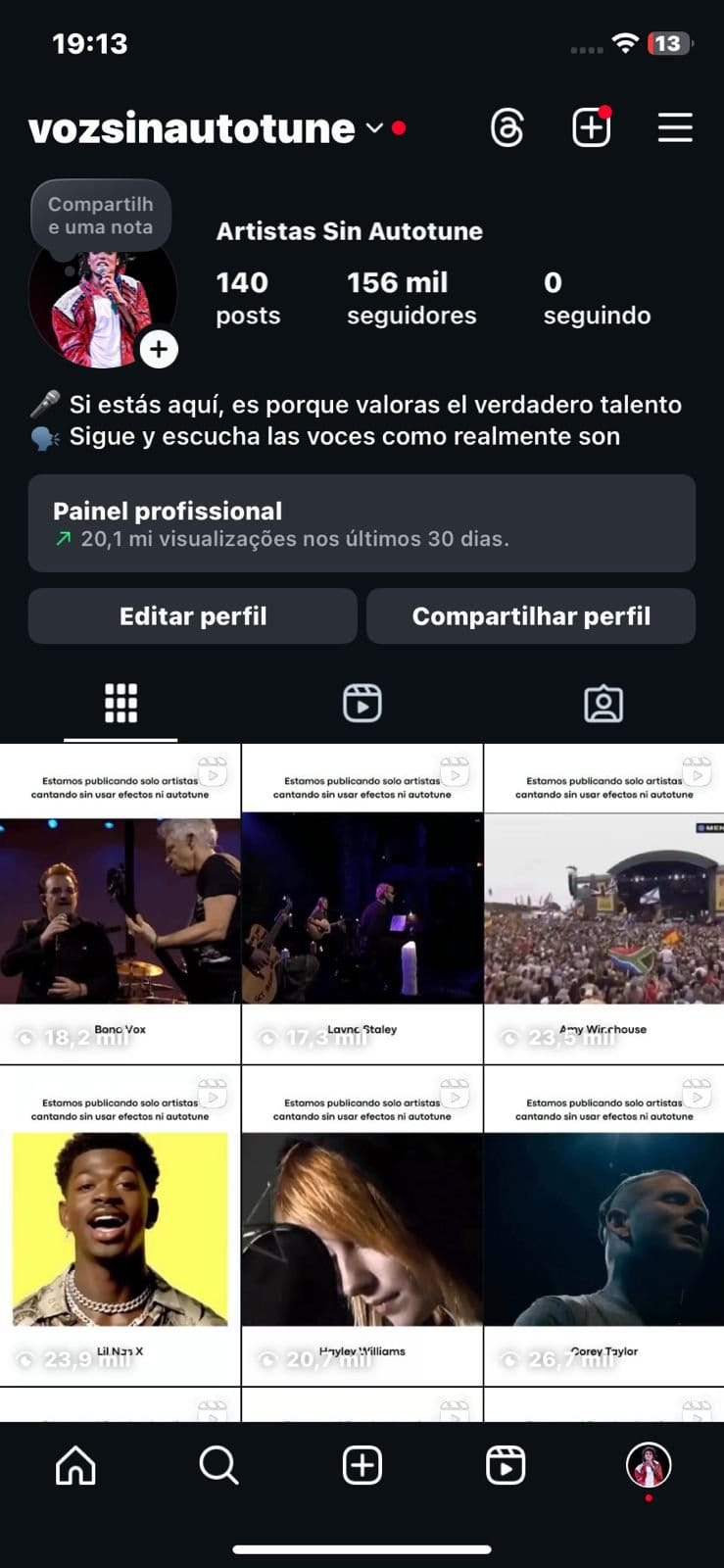This screenshot has width=724, height=1568.
Task: Tap Editar perfil
Action: [x=193, y=616]
